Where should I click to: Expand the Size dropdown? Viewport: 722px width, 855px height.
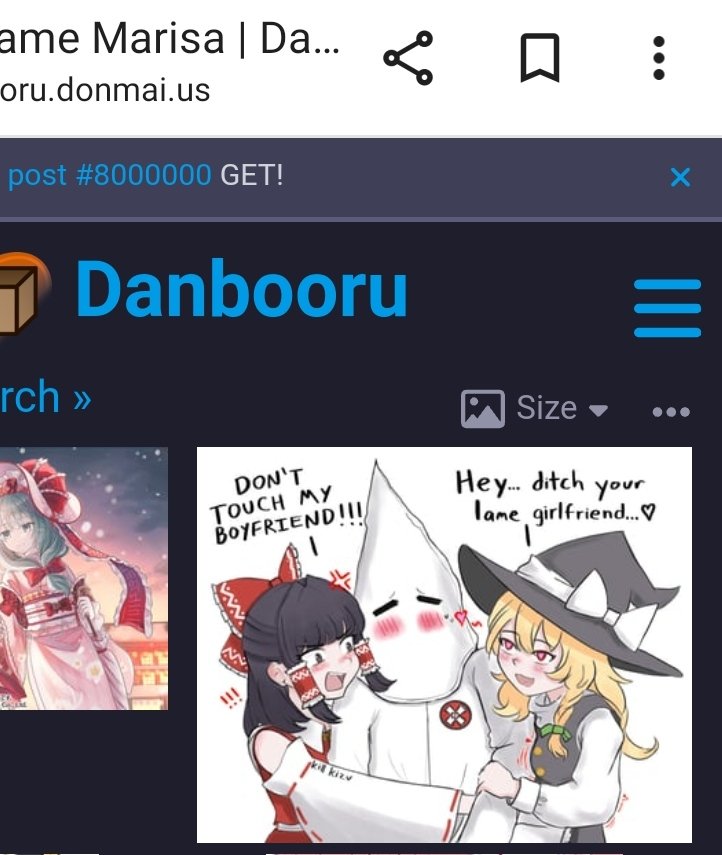[535, 408]
